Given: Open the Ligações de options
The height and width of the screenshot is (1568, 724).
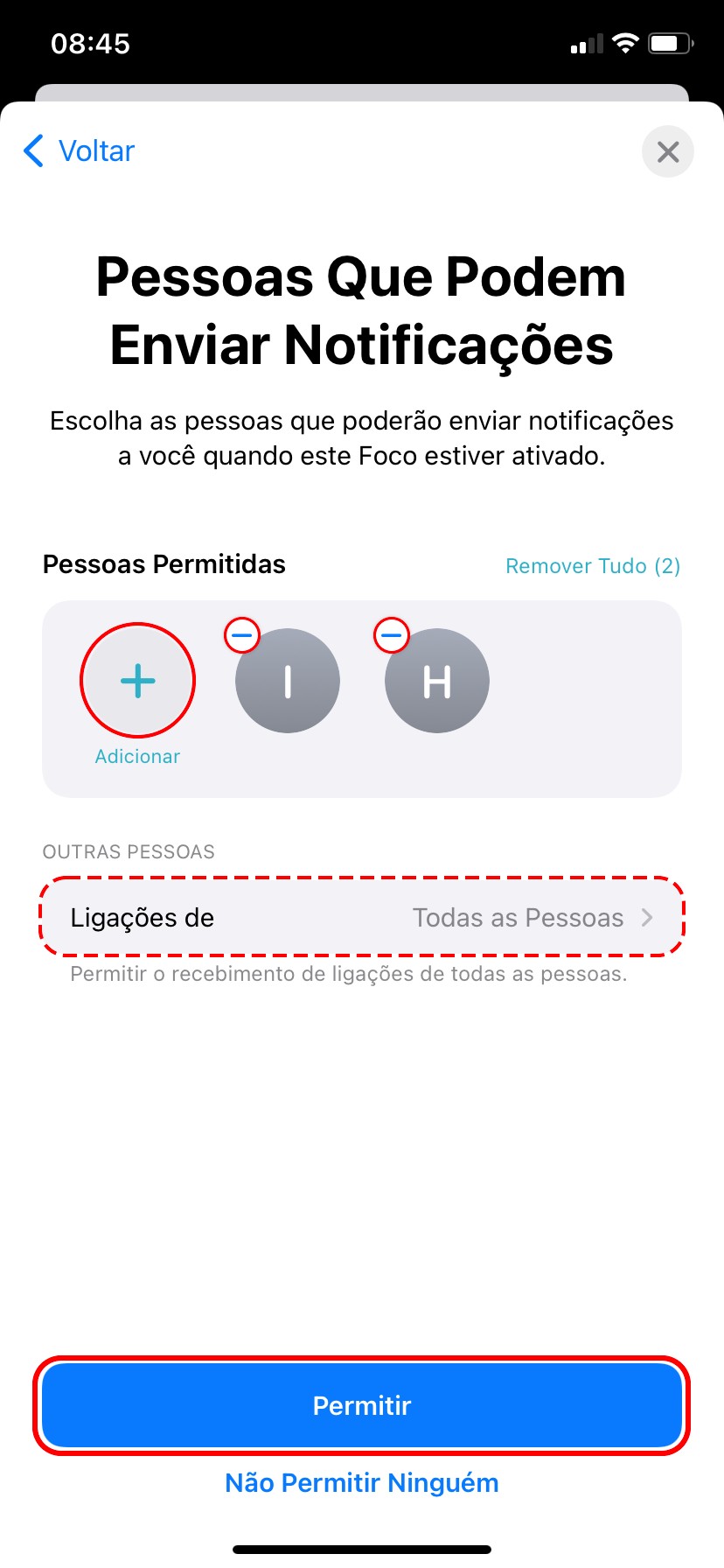Looking at the screenshot, I should point(362,918).
